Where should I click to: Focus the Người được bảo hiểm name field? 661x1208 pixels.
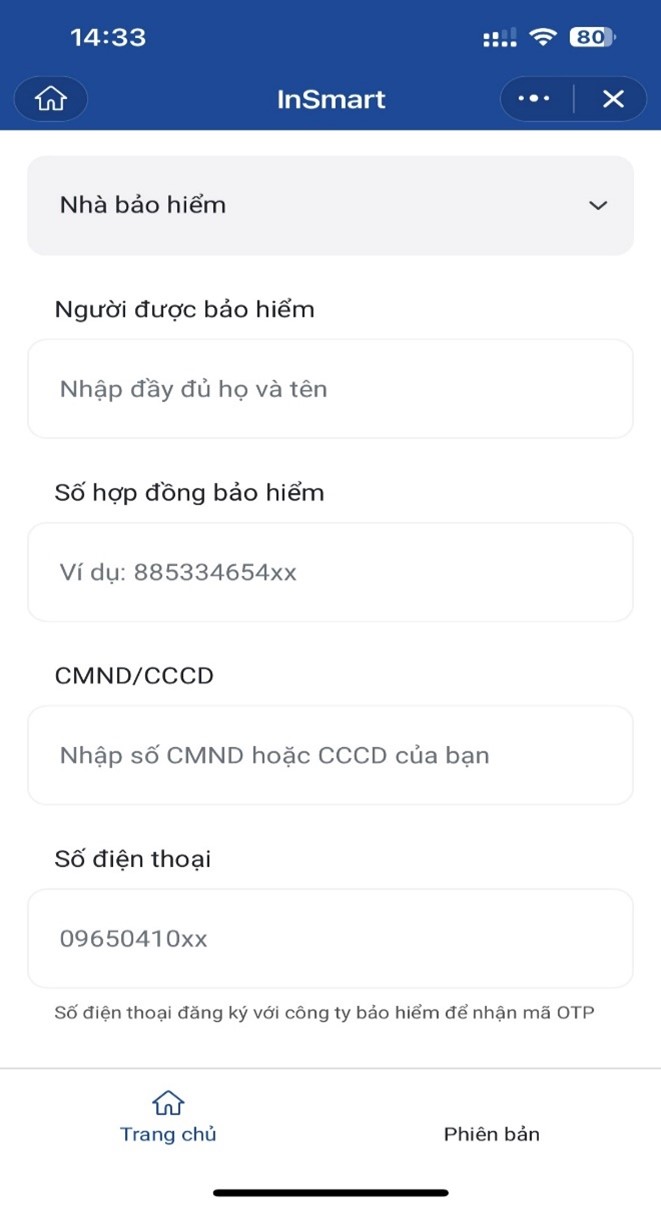(330, 389)
